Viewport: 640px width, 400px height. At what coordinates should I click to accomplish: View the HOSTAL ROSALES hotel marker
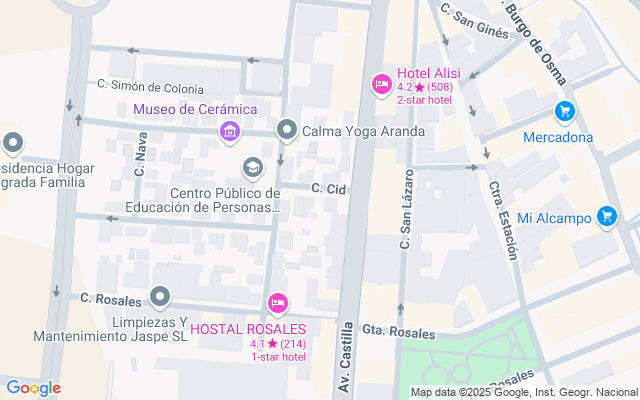pos(278,302)
